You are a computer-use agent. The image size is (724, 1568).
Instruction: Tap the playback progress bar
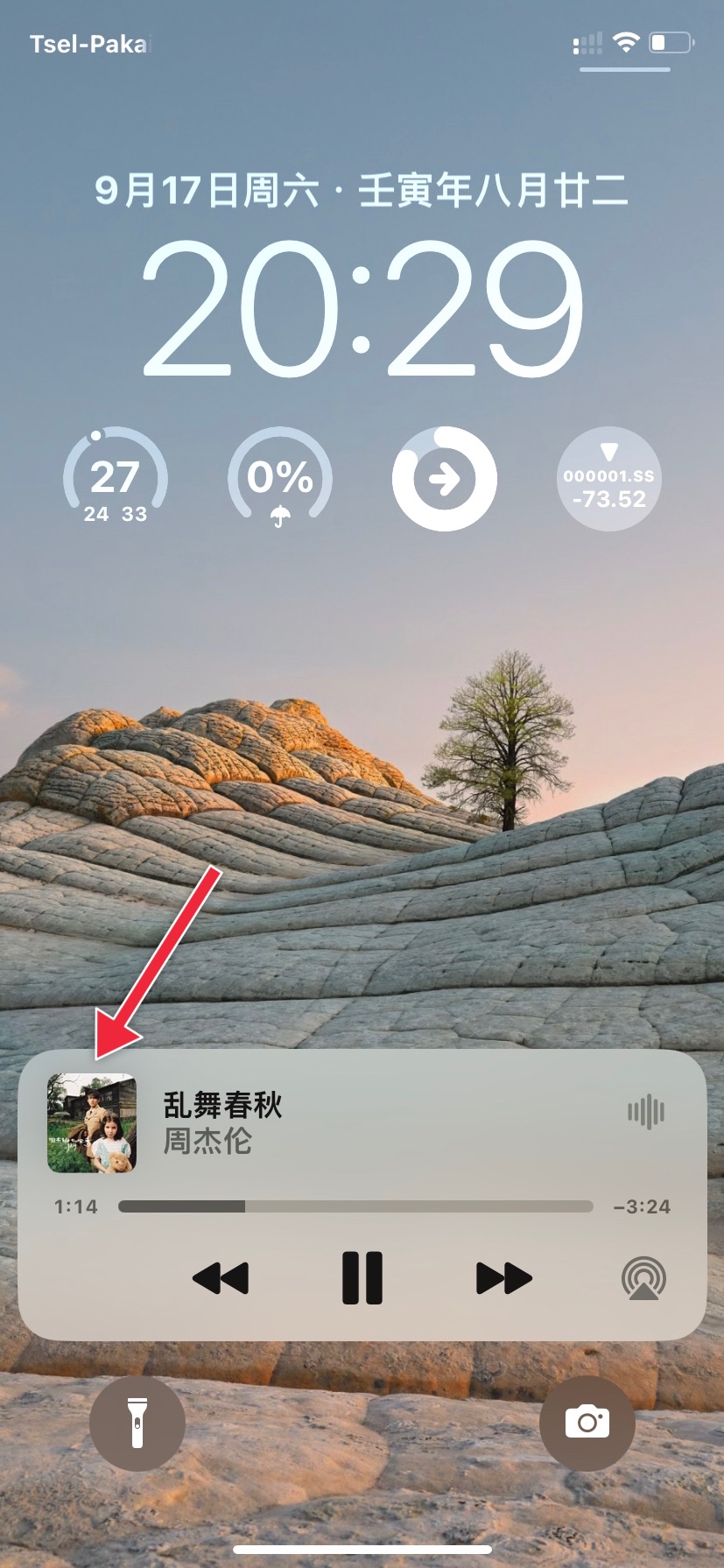355,1206
